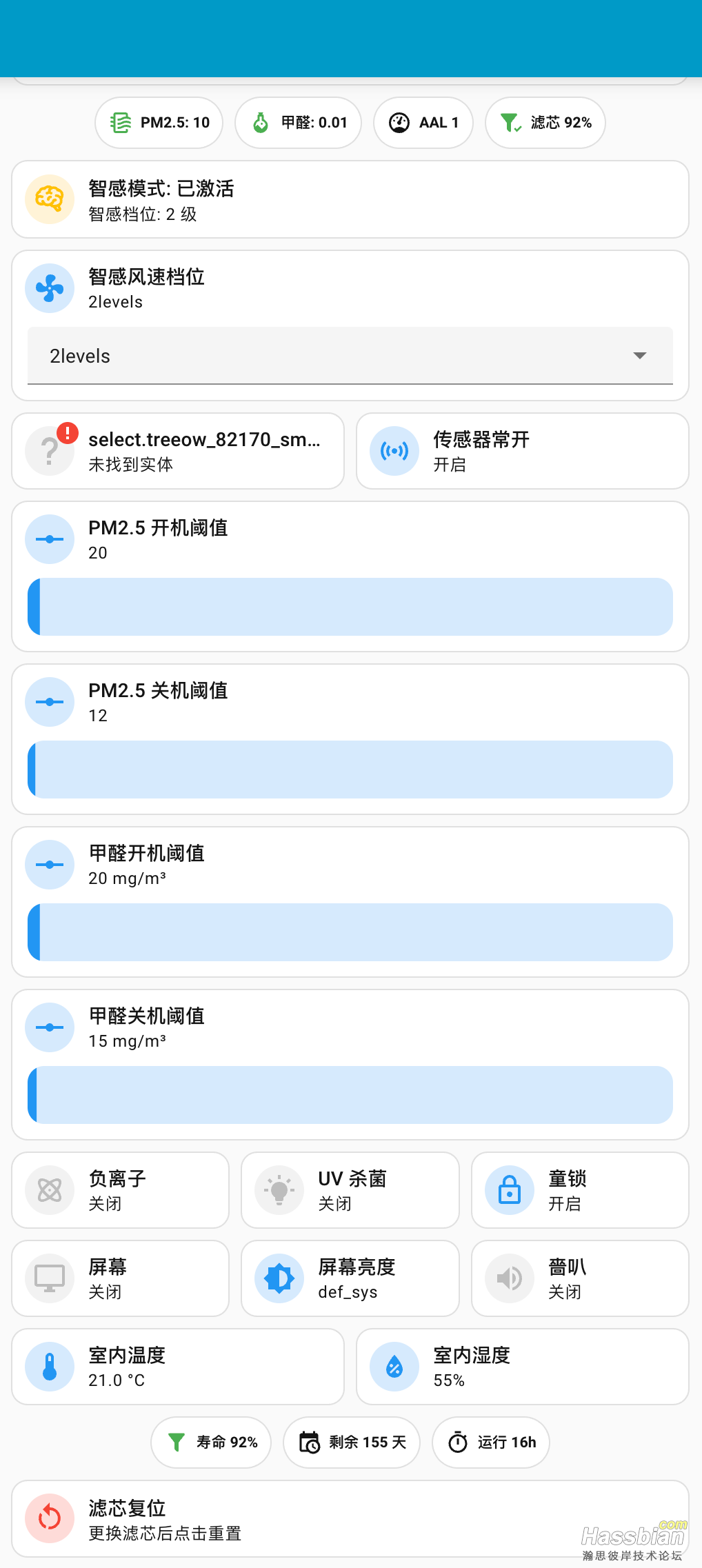Set the 甲醛开机阈值 slider
Screen dimensions: 702x1568
(x=350, y=932)
